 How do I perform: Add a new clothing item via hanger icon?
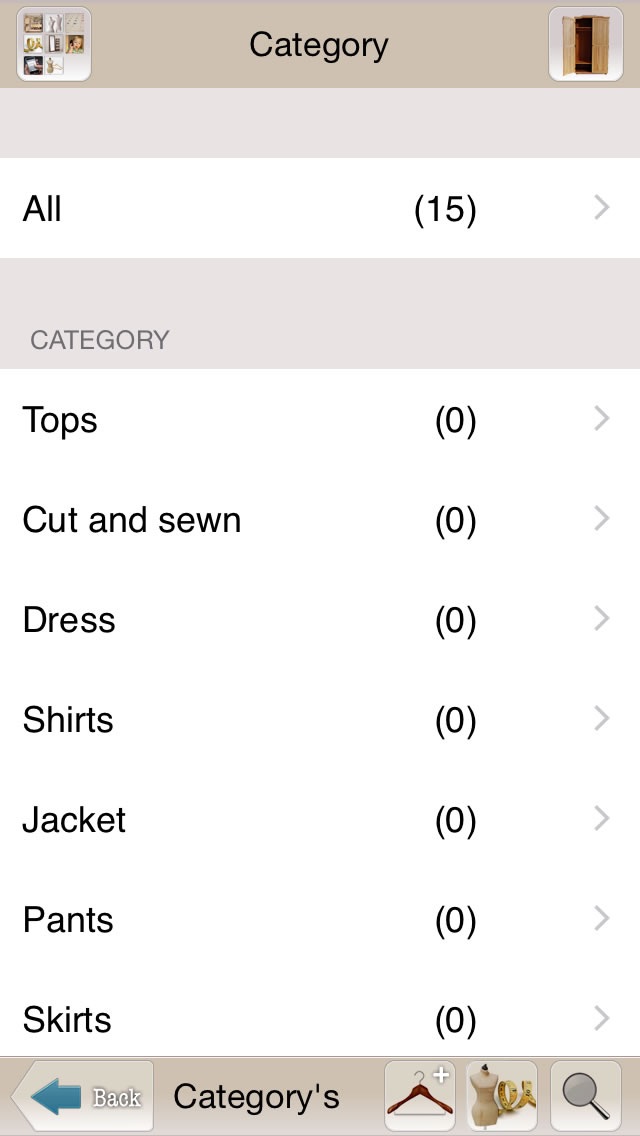click(419, 1097)
